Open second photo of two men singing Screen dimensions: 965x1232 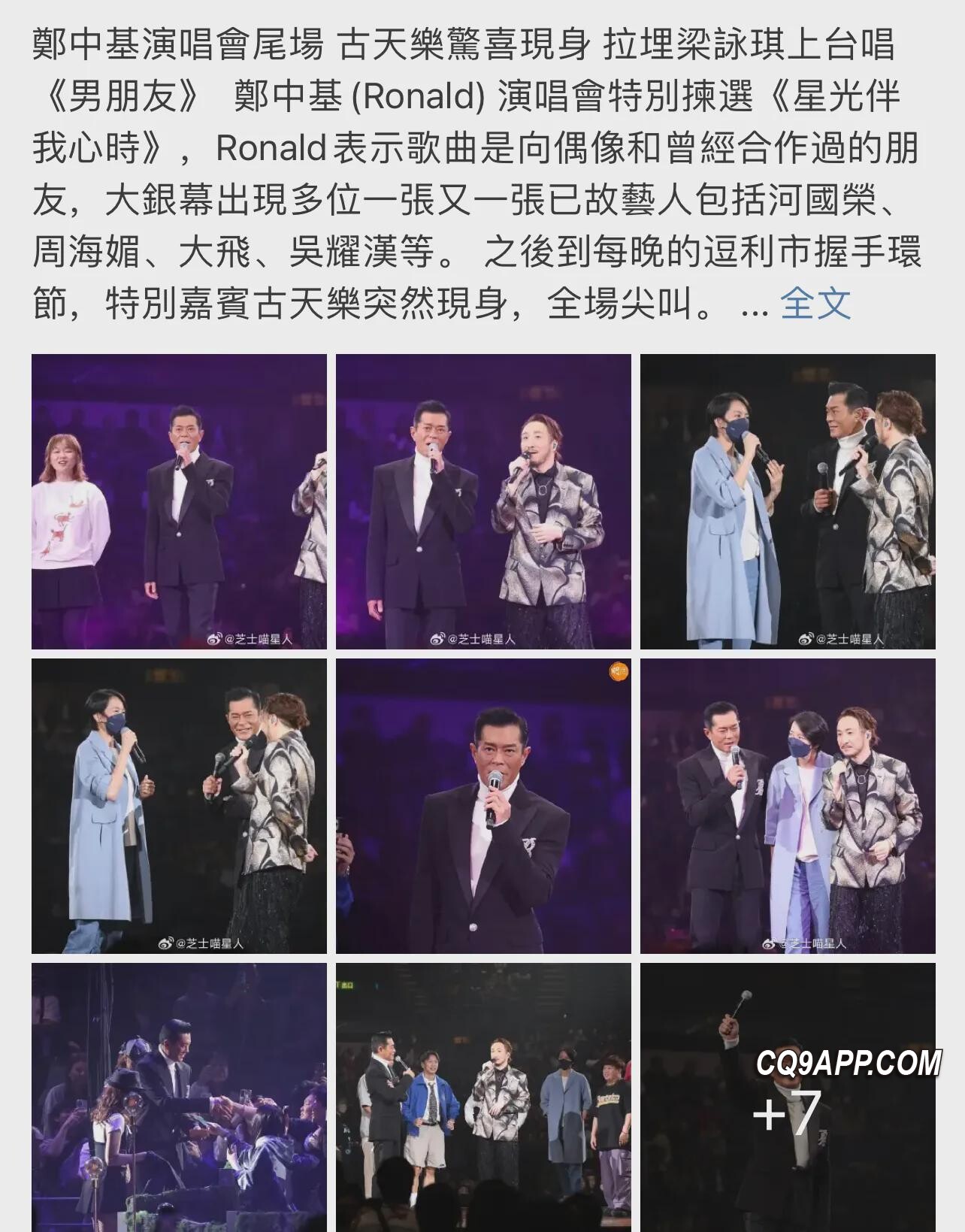click(x=483, y=501)
